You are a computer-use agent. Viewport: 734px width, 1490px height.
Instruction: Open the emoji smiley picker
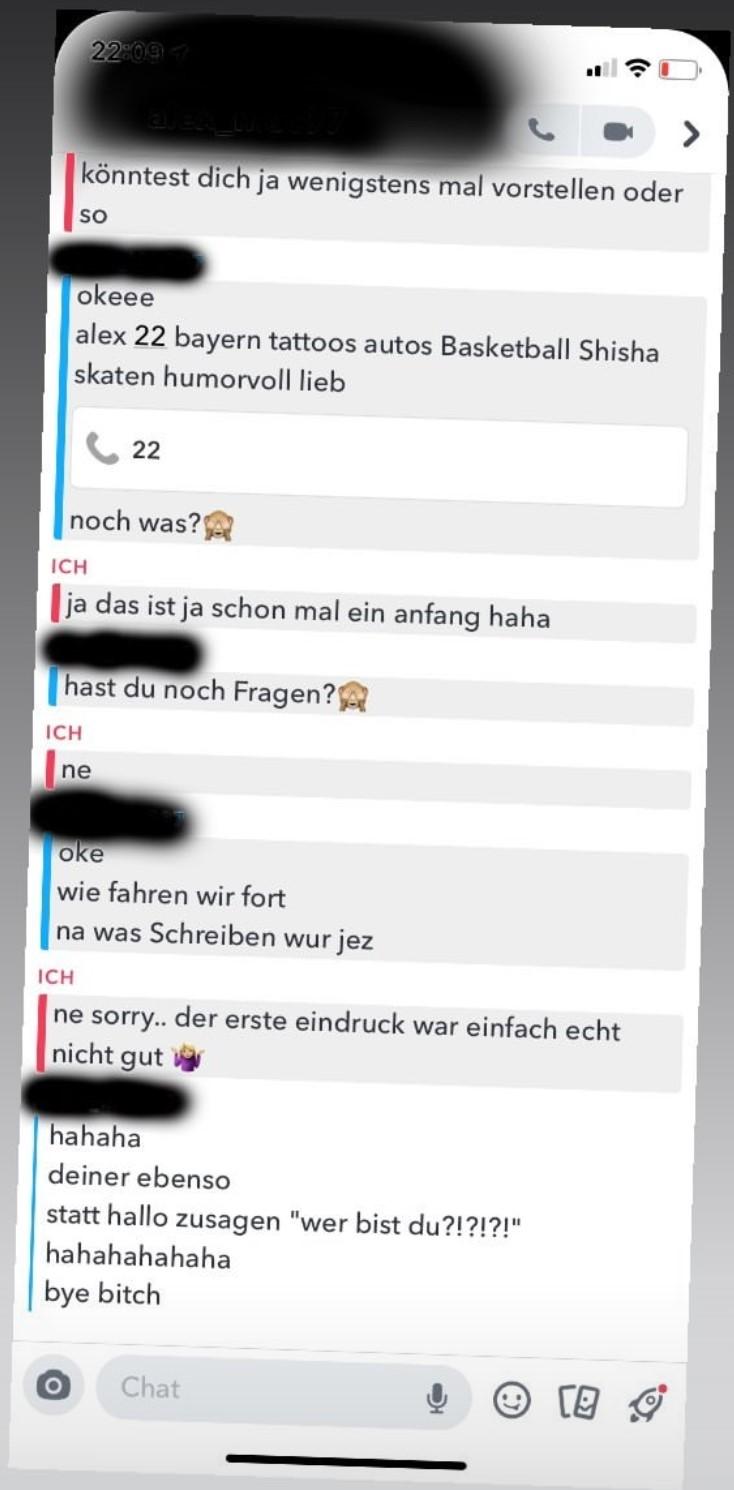[512, 1401]
